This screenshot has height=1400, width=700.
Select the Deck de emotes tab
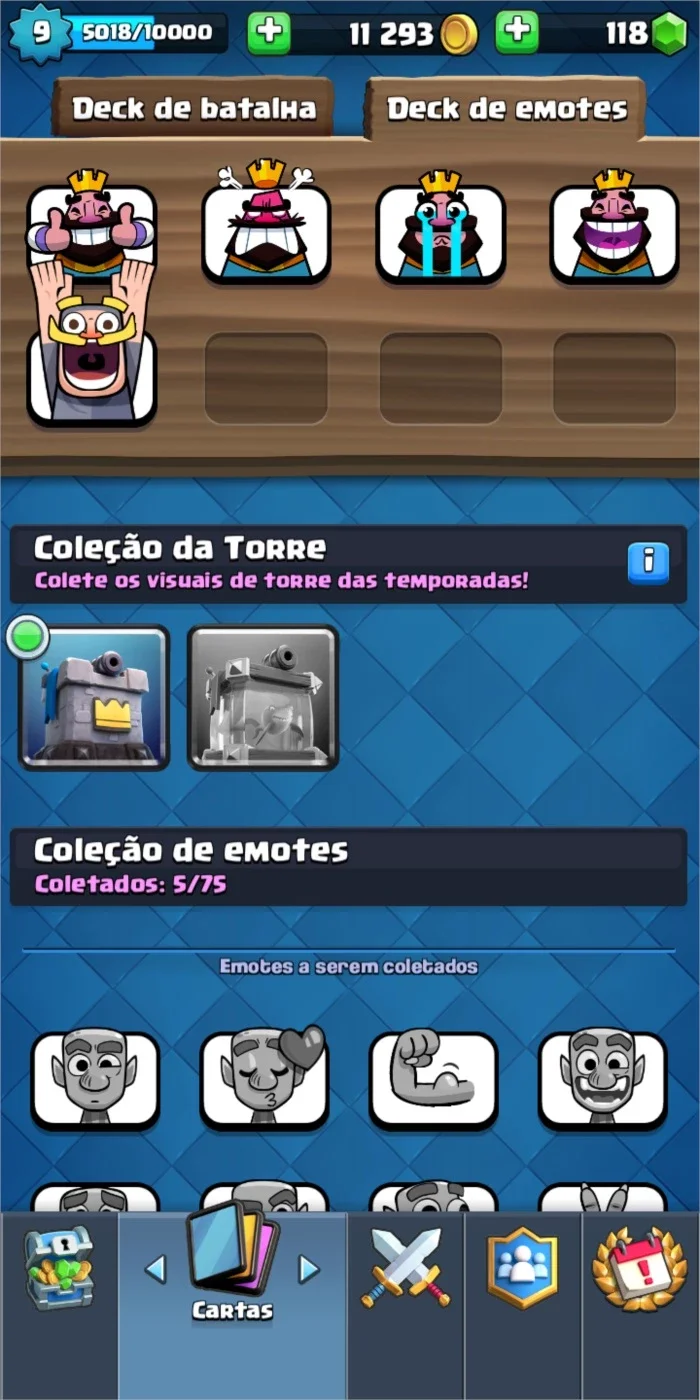click(x=506, y=108)
